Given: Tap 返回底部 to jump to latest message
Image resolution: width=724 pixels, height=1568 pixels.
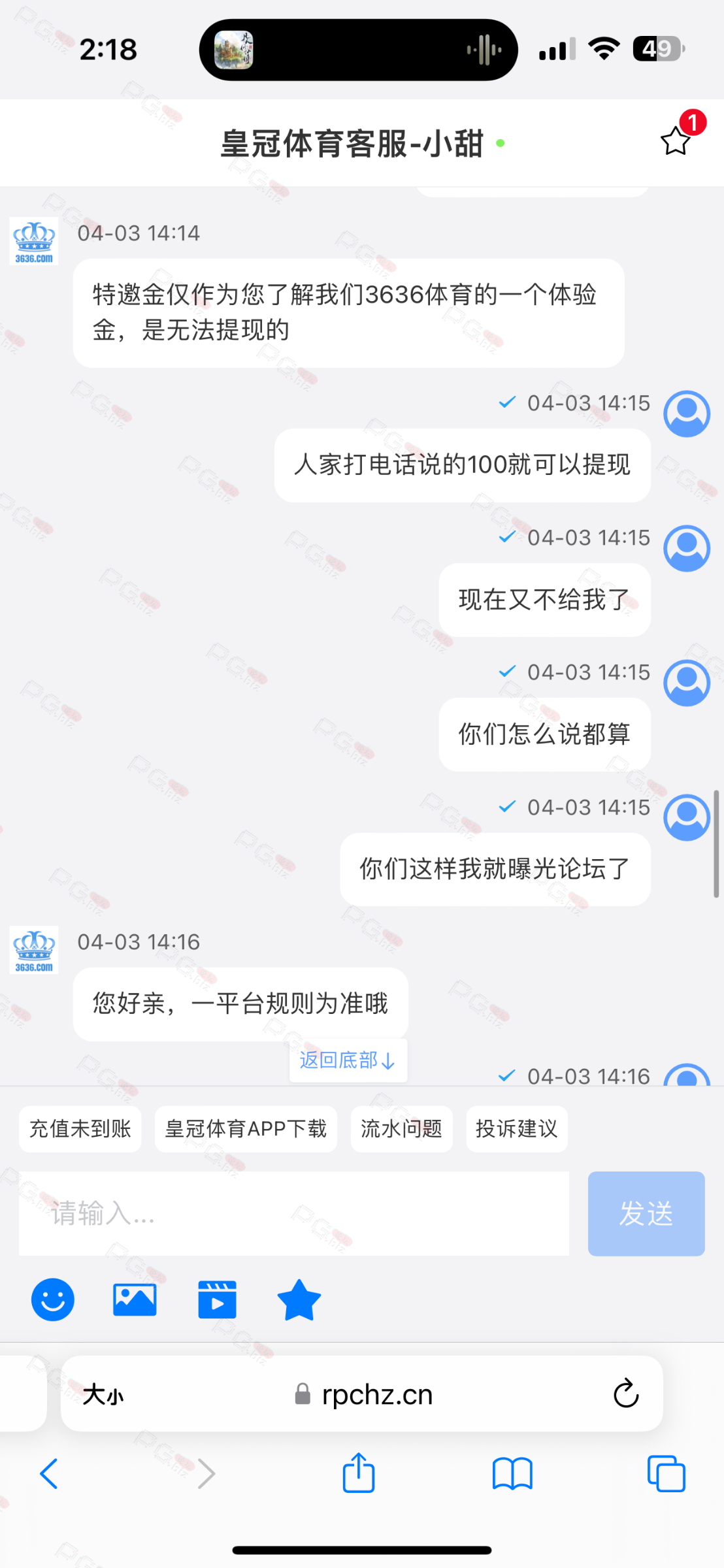Looking at the screenshot, I should tap(348, 1060).
